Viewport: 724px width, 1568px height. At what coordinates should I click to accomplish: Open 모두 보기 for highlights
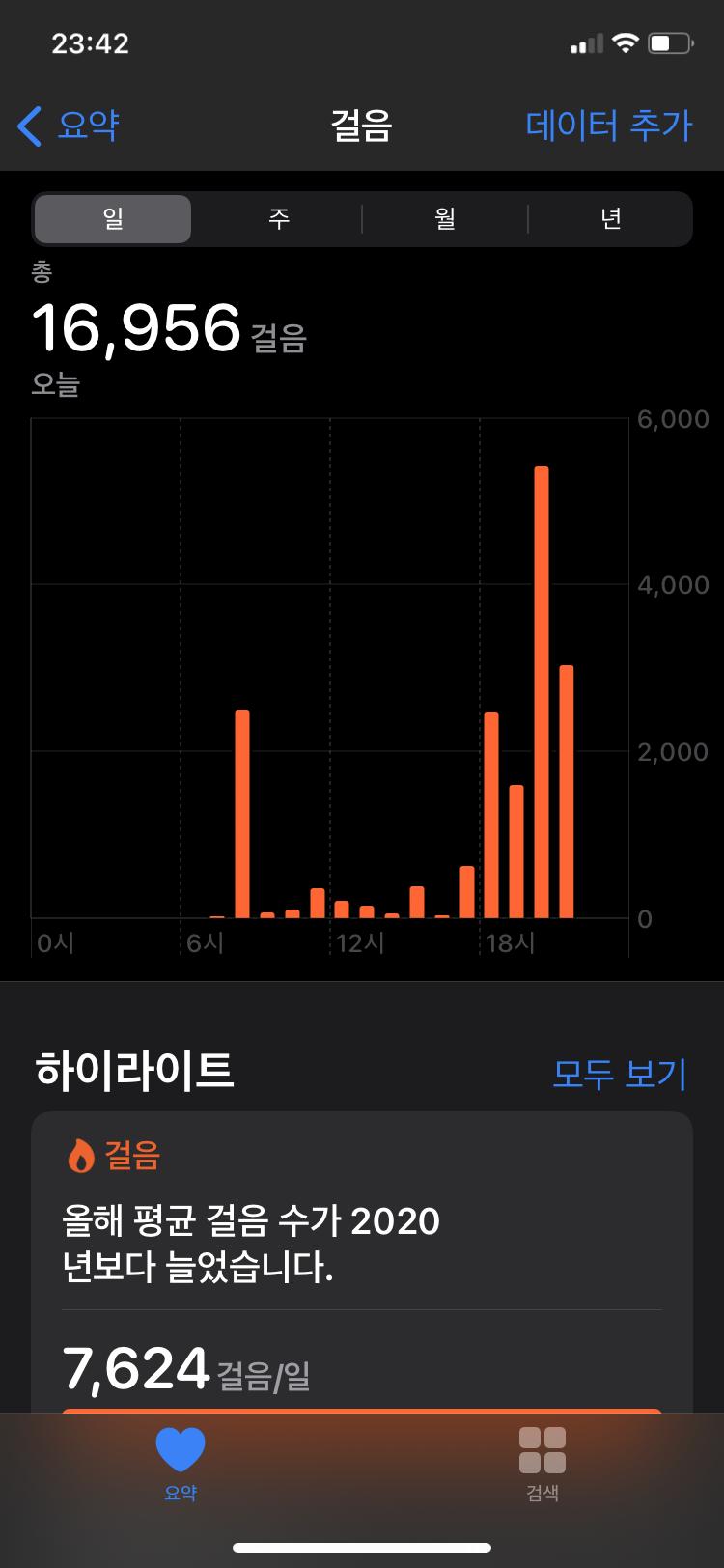pyautogui.click(x=619, y=1073)
